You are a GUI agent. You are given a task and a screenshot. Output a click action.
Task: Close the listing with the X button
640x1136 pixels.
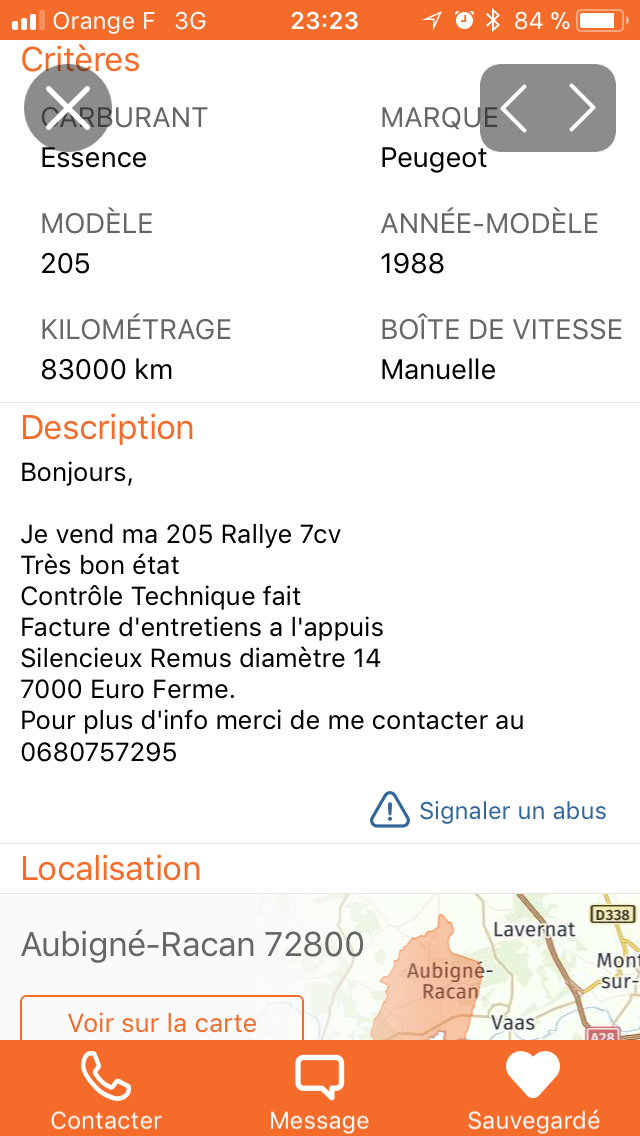pyautogui.click(x=67, y=108)
